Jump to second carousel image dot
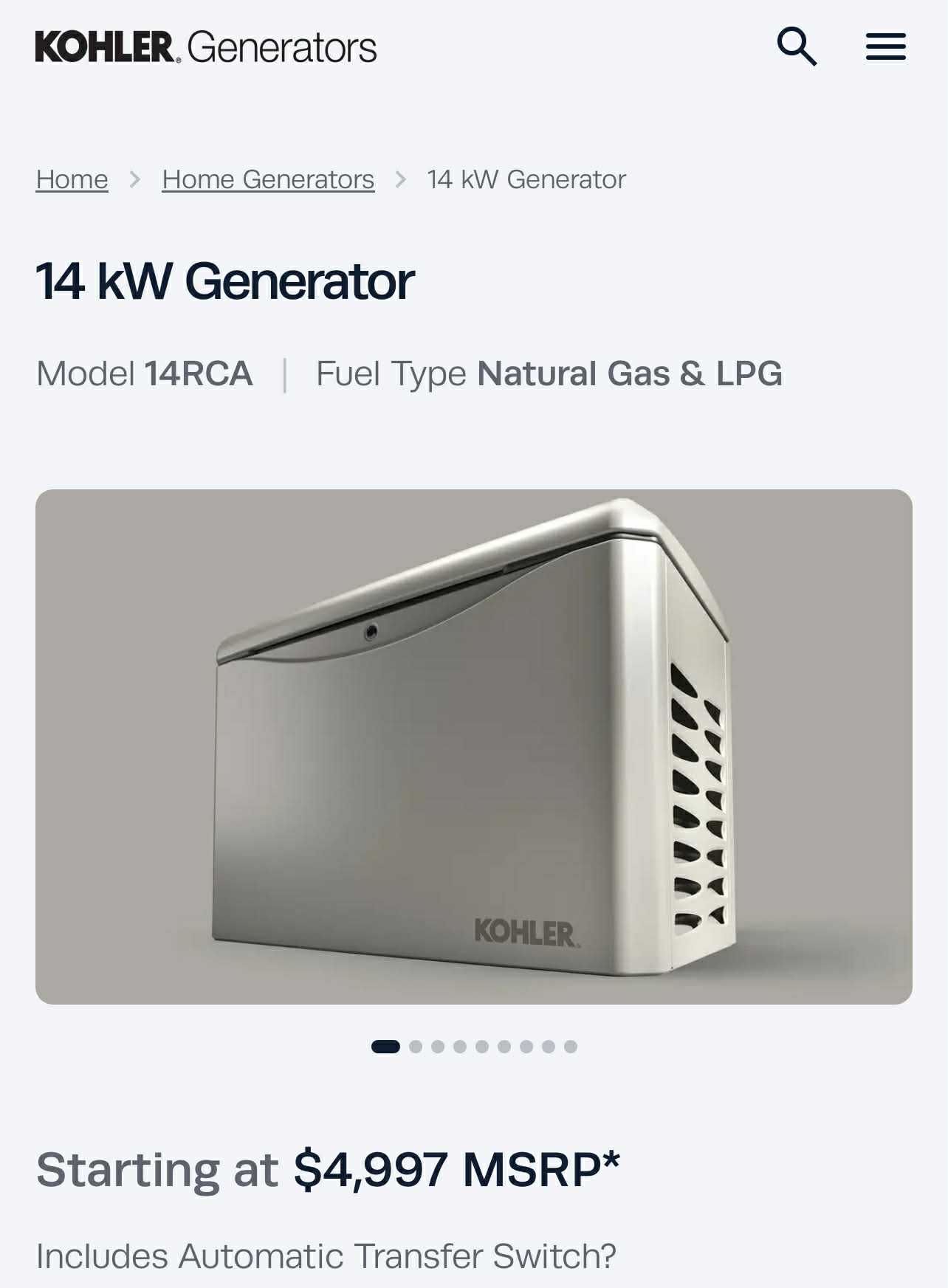The width and height of the screenshot is (948, 1288). 416,1047
